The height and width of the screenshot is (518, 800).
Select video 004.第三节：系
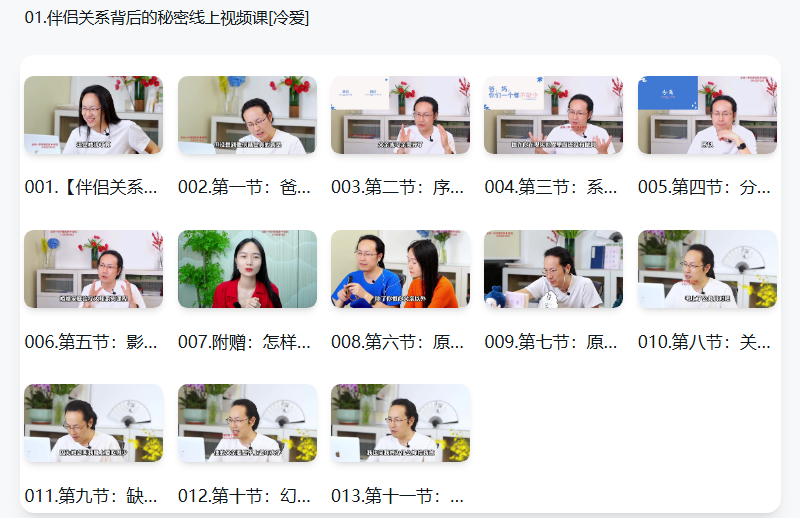click(553, 115)
